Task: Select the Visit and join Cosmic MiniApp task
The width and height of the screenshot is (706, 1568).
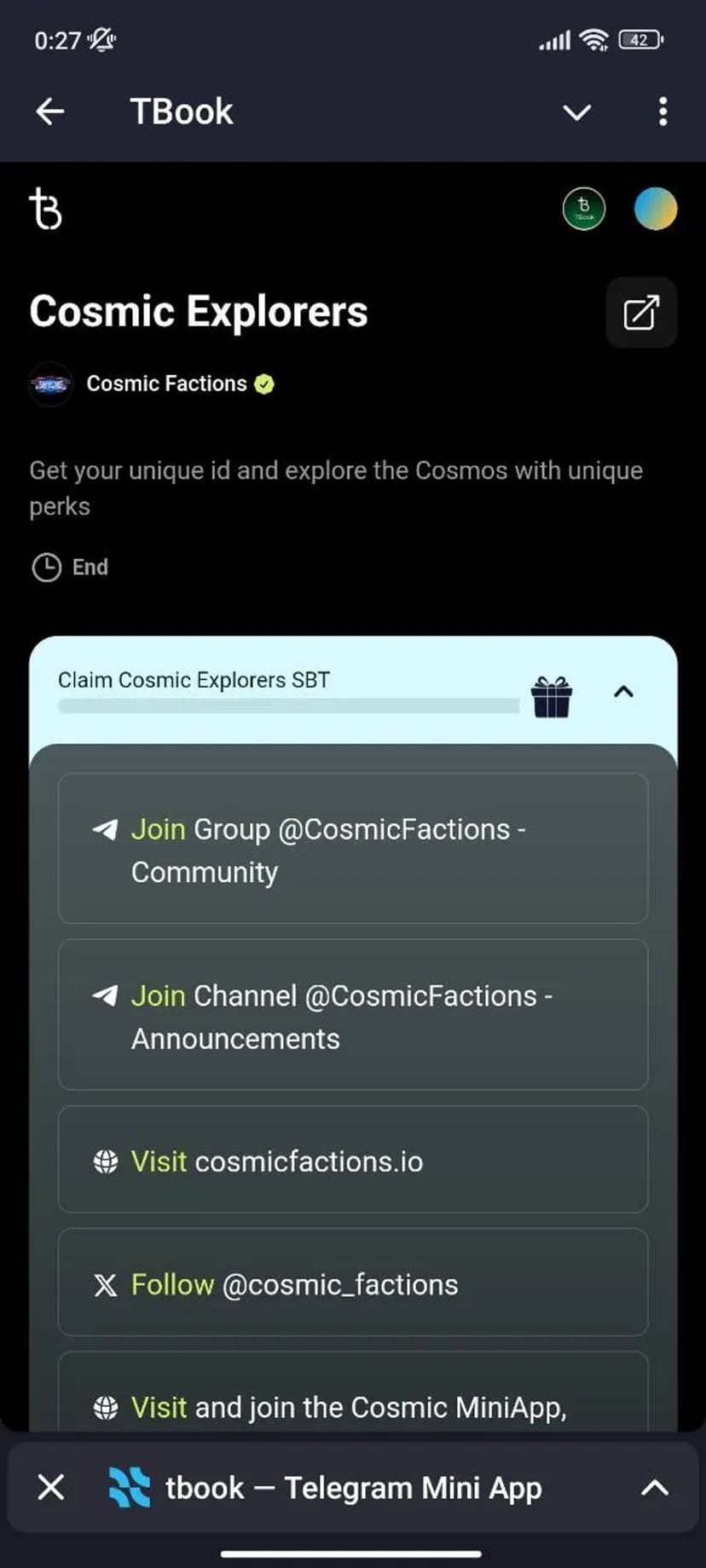Action: click(352, 1406)
